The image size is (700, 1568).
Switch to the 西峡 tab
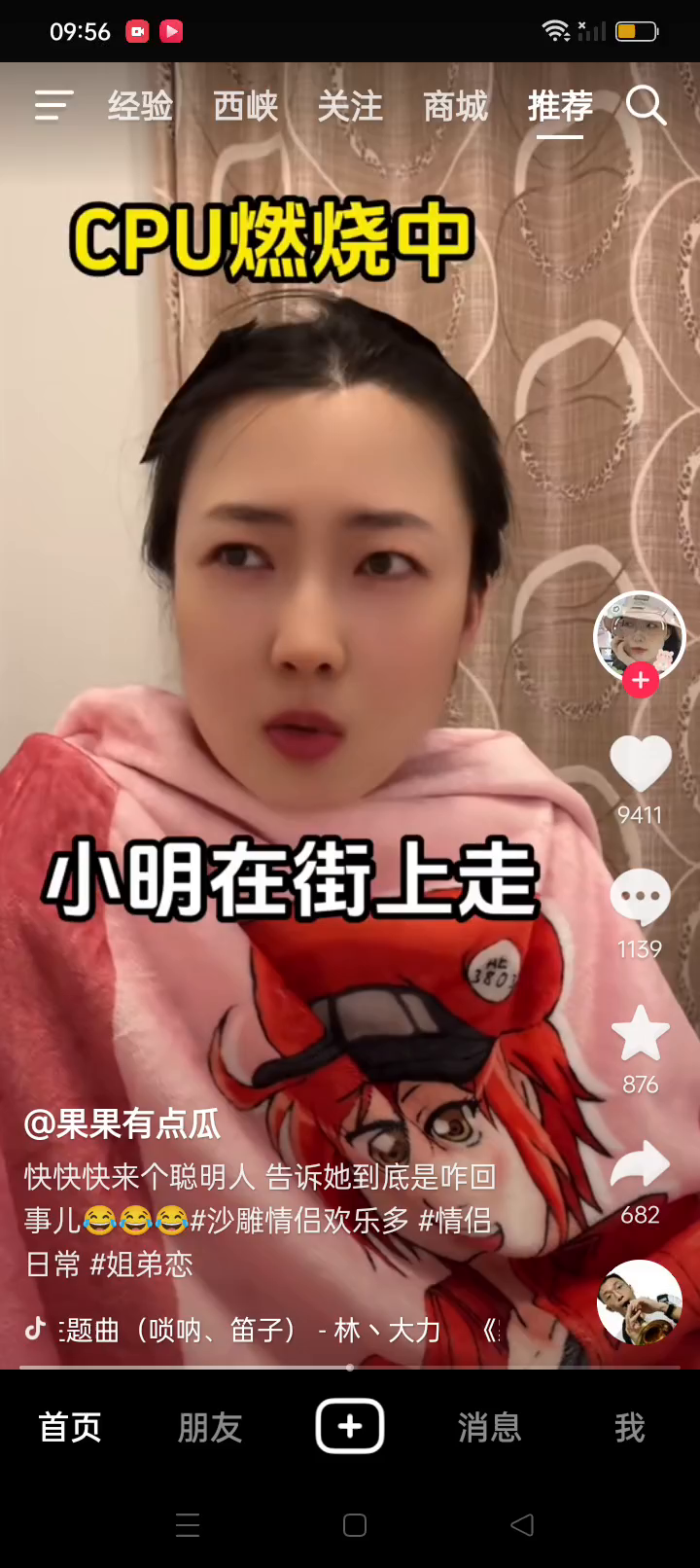pyautogui.click(x=245, y=106)
